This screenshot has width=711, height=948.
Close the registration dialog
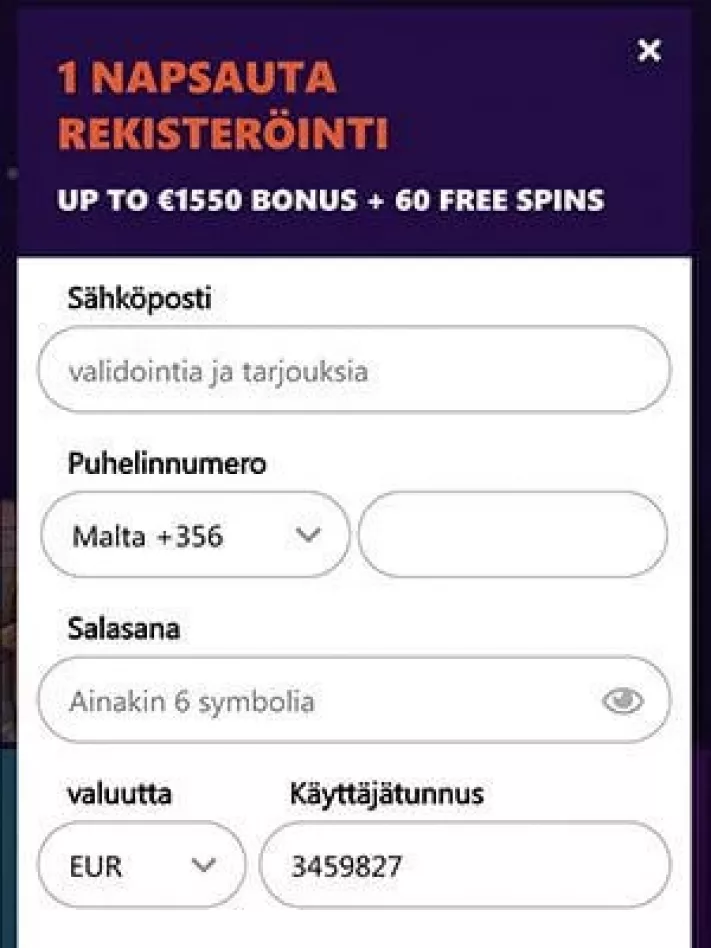tap(649, 50)
